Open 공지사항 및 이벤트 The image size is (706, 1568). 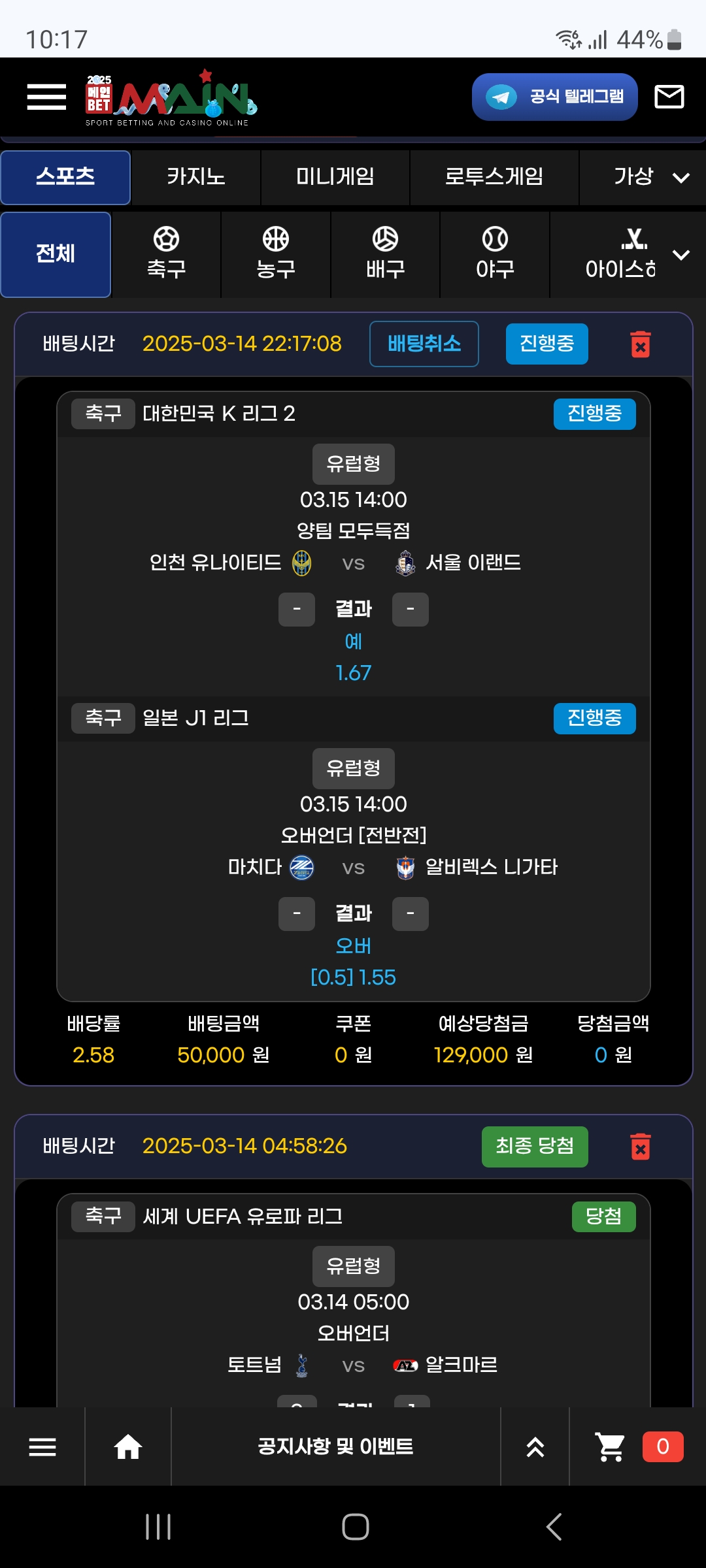coord(335,1446)
